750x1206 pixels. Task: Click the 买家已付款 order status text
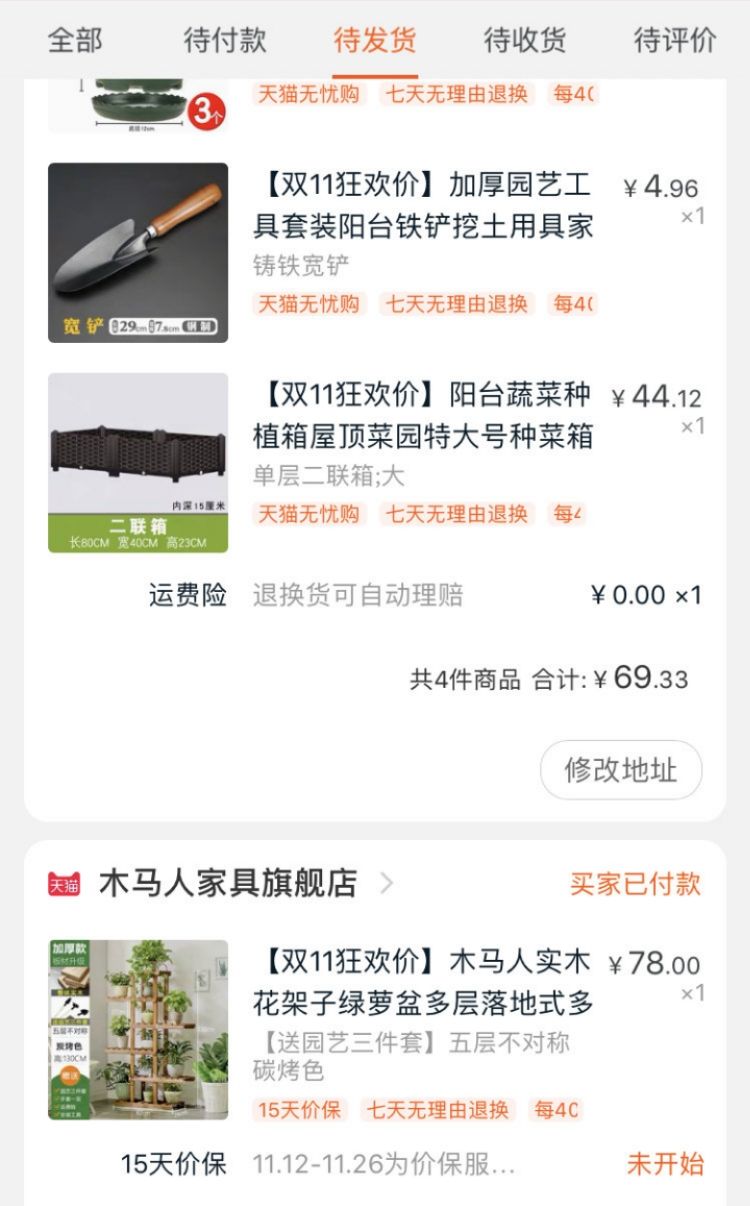tap(636, 885)
